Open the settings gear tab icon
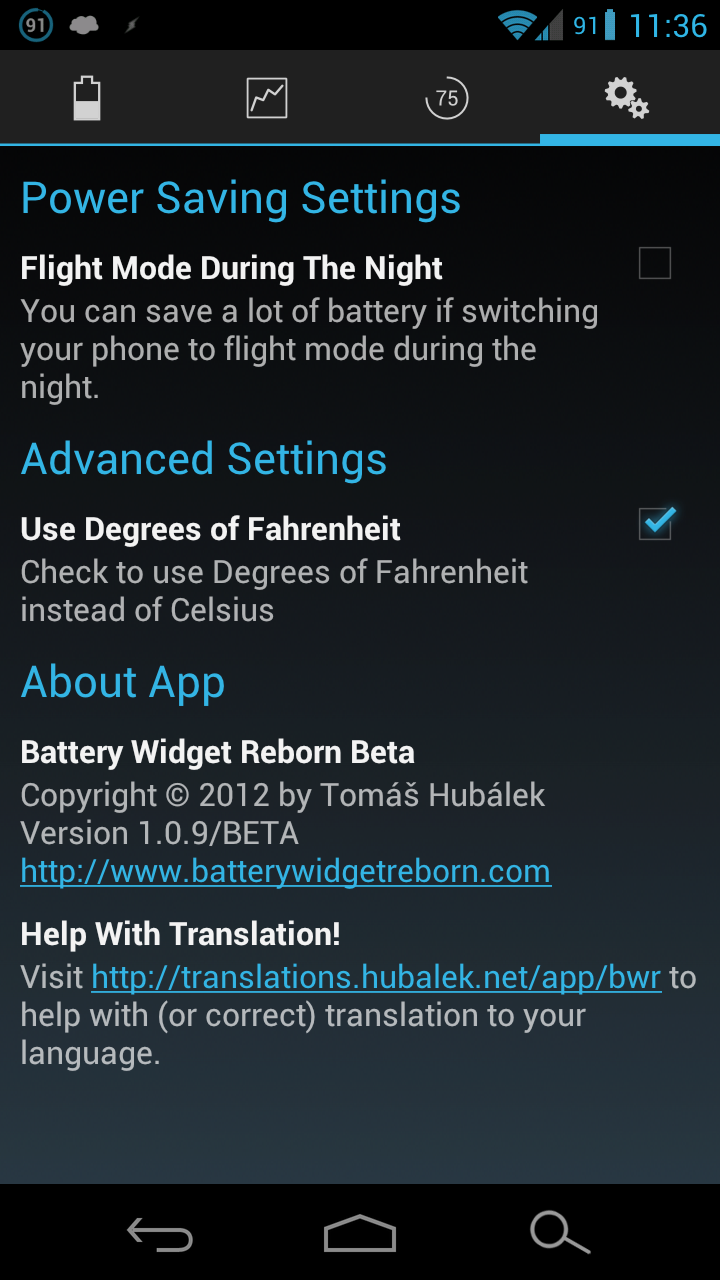This screenshot has width=720, height=1280. click(x=626, y=97)
